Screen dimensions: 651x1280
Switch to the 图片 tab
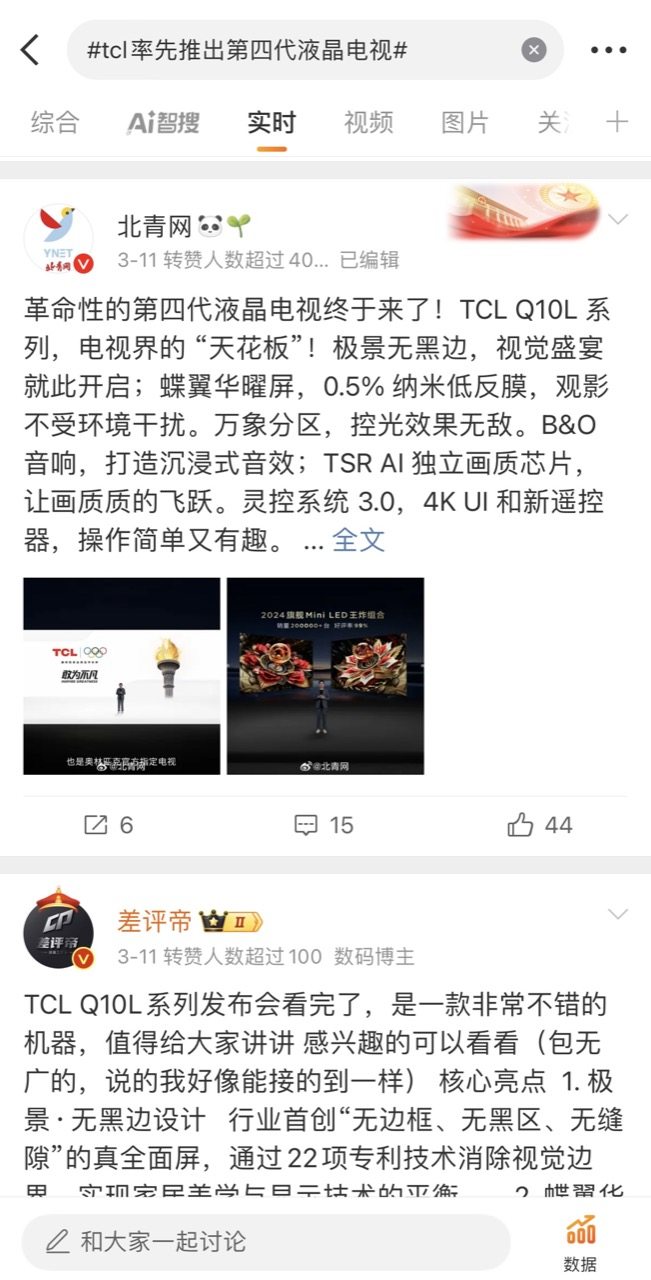point(465,123)
